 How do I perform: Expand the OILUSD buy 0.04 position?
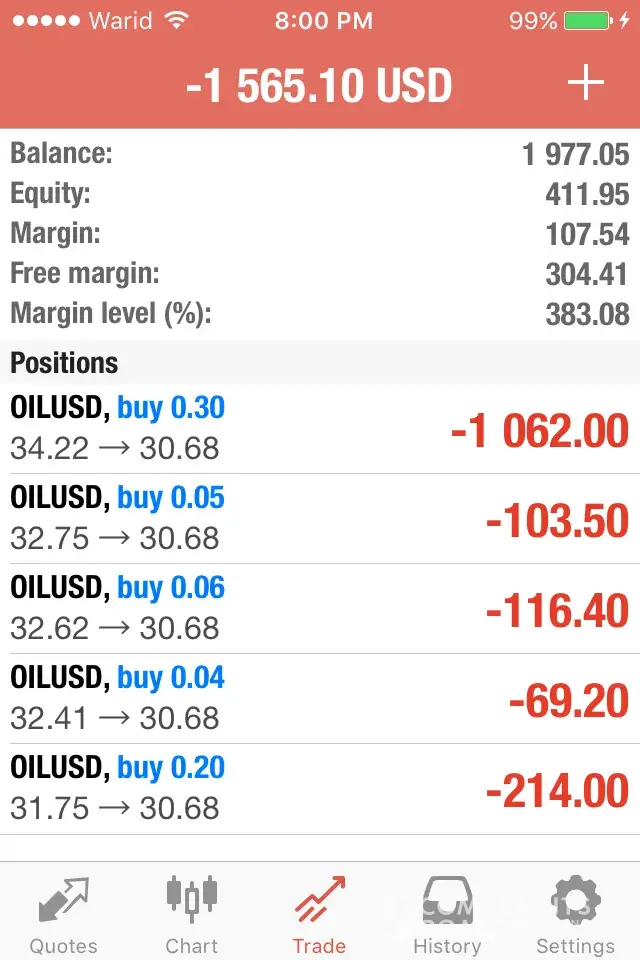coord(320,699)
